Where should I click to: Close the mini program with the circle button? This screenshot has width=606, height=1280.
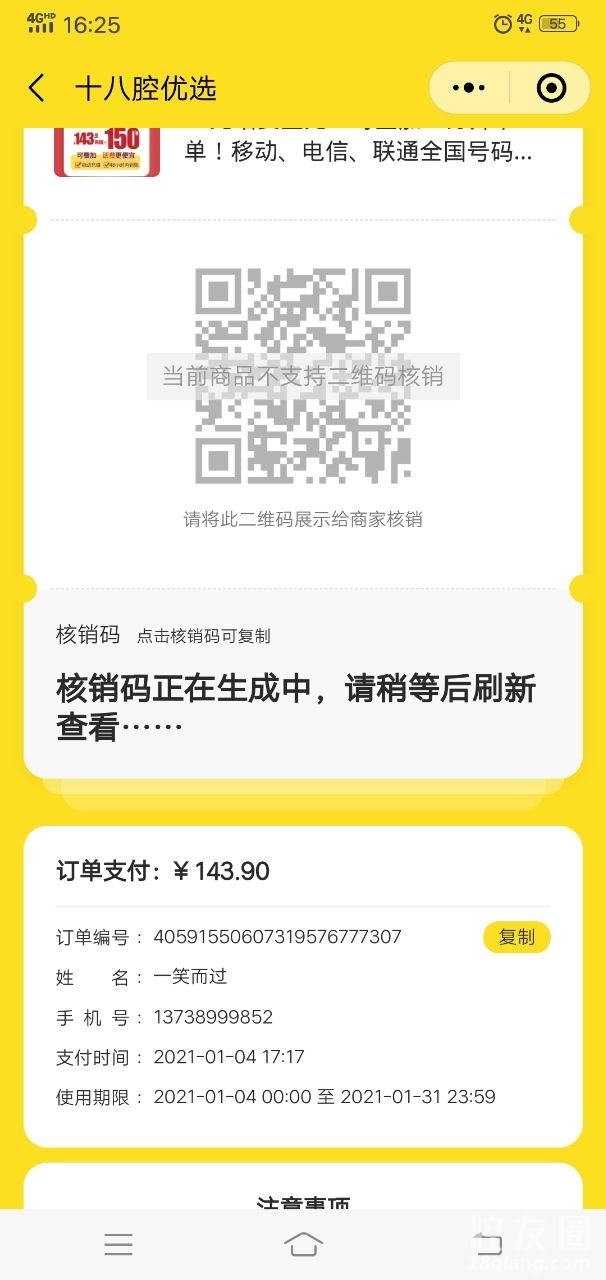[x=551, y=88]
